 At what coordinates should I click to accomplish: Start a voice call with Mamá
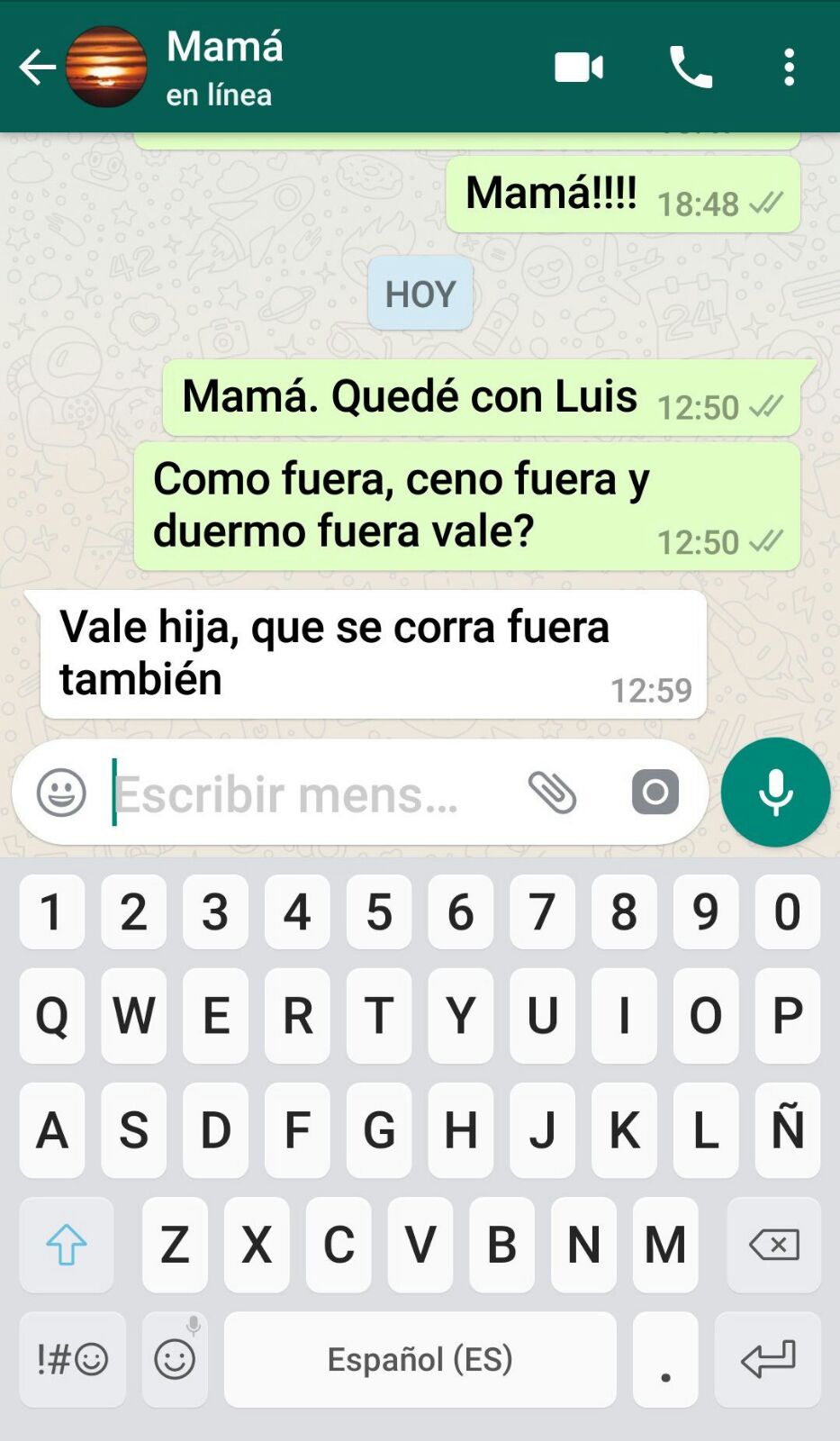coord(691,68)
